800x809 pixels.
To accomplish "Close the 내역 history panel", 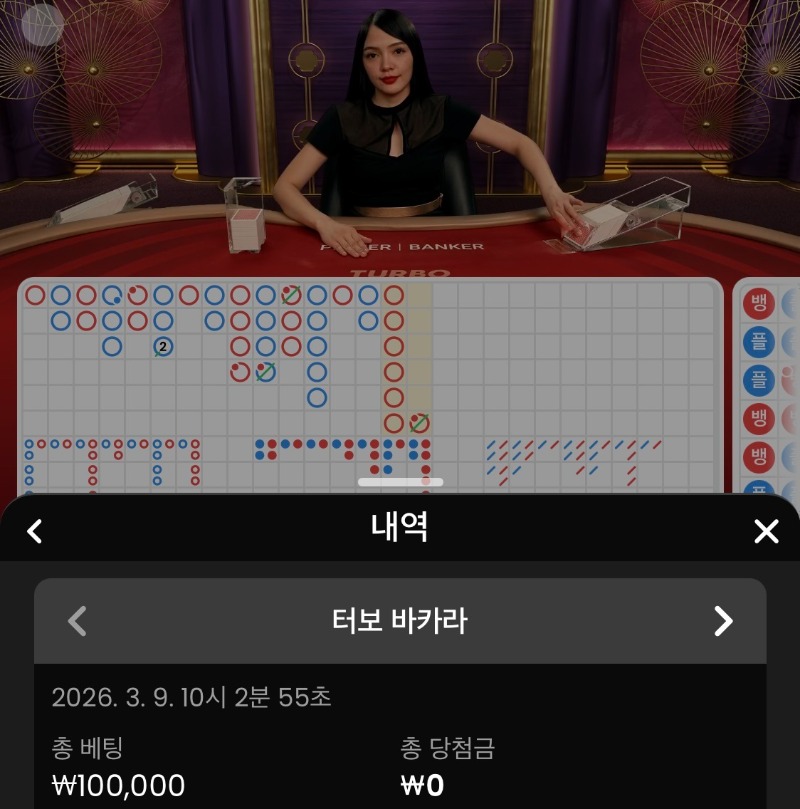I will coord(765,531).
